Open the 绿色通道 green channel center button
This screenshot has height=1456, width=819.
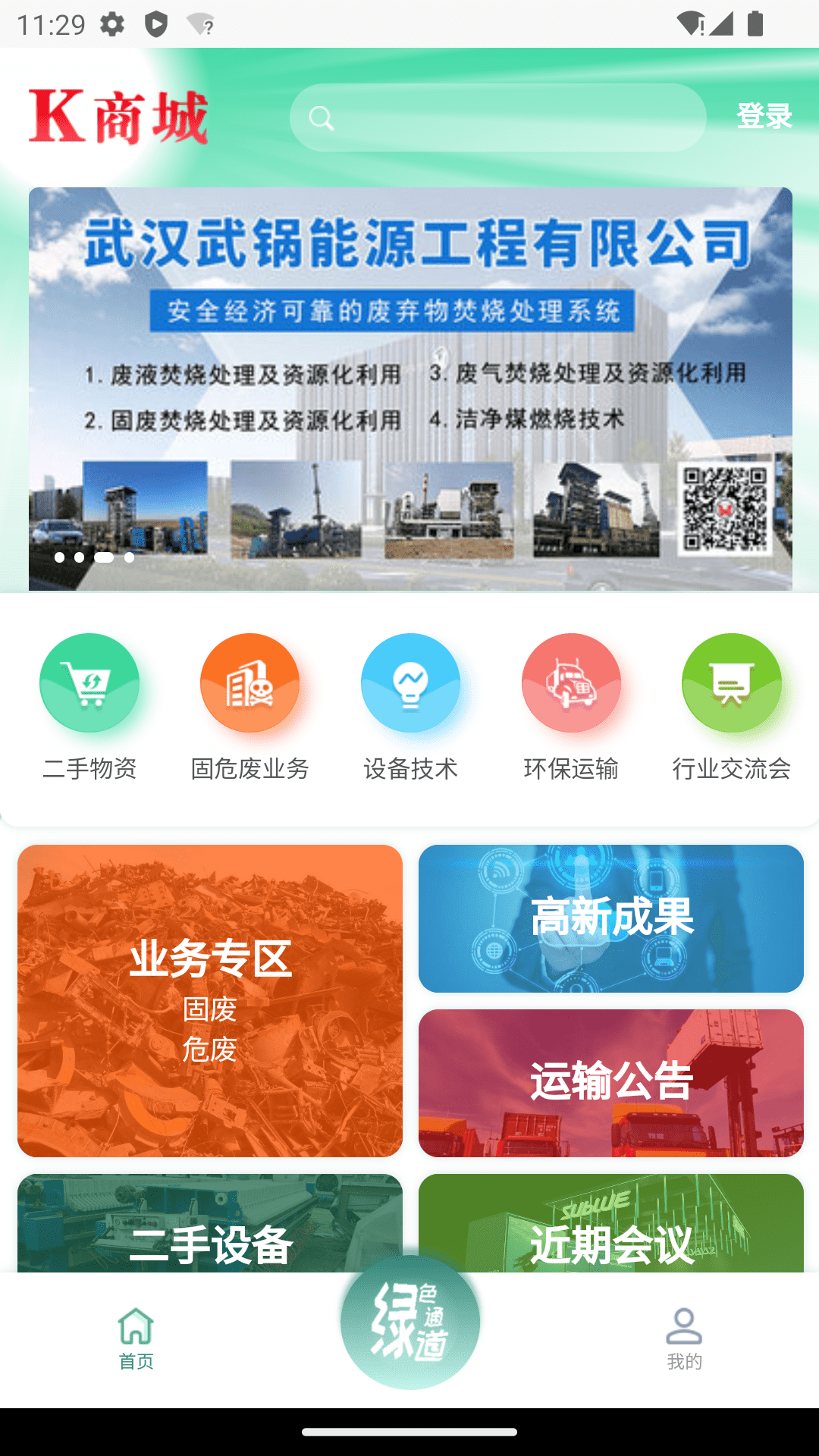(x=409, y=1321)
